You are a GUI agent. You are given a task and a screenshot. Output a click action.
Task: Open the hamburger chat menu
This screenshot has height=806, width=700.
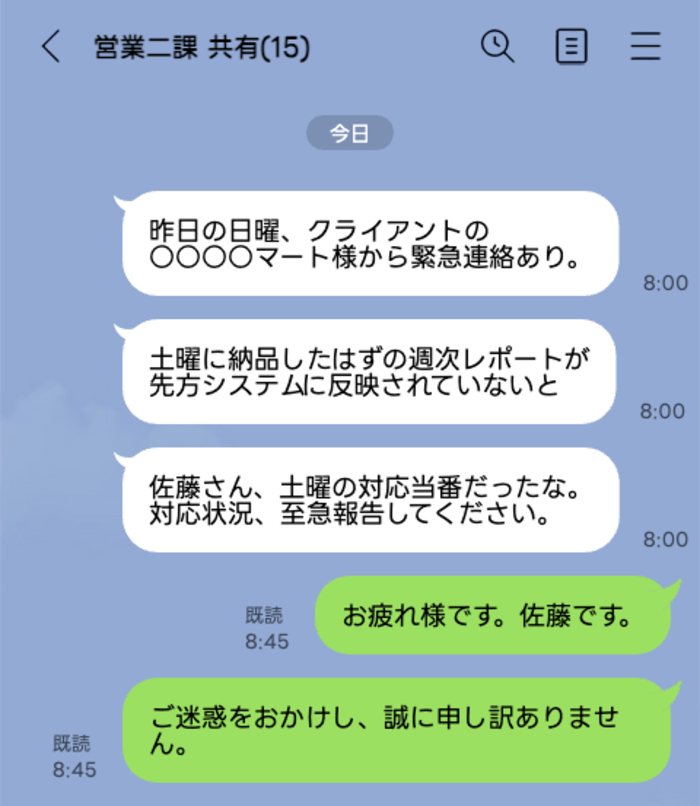646,47
